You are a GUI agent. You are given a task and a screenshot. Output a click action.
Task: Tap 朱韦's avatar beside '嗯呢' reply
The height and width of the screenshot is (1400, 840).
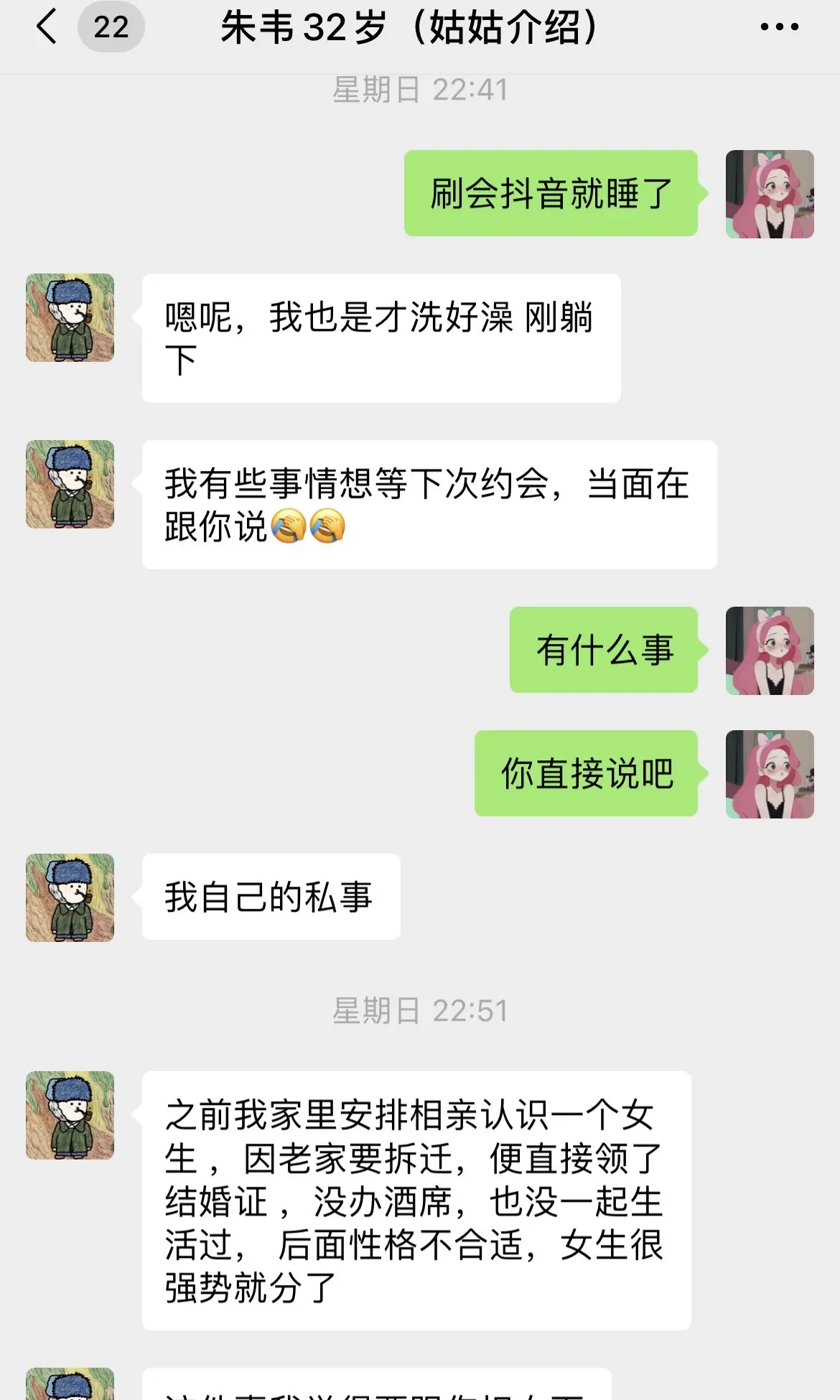pos(69,314)
